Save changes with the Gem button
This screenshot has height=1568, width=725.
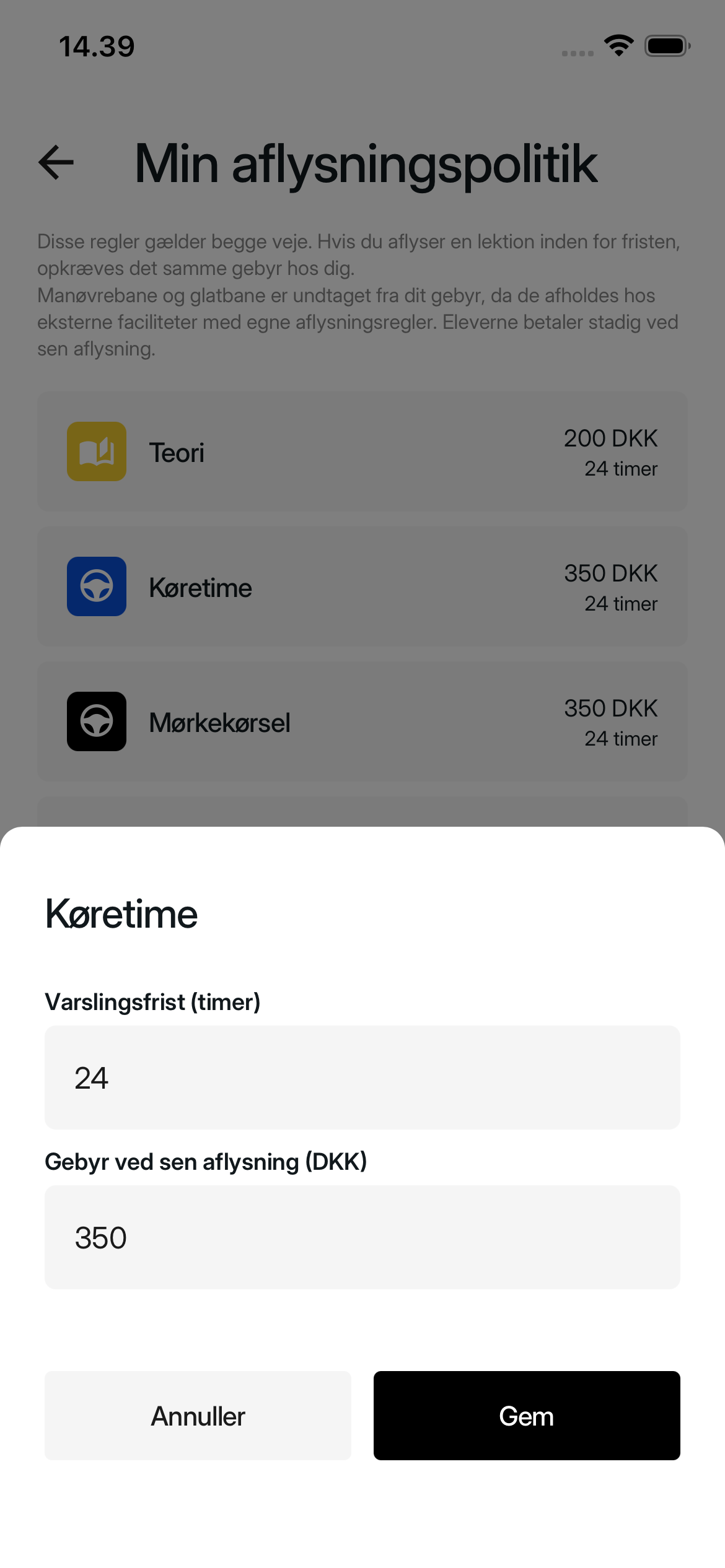click(527, 1416)
